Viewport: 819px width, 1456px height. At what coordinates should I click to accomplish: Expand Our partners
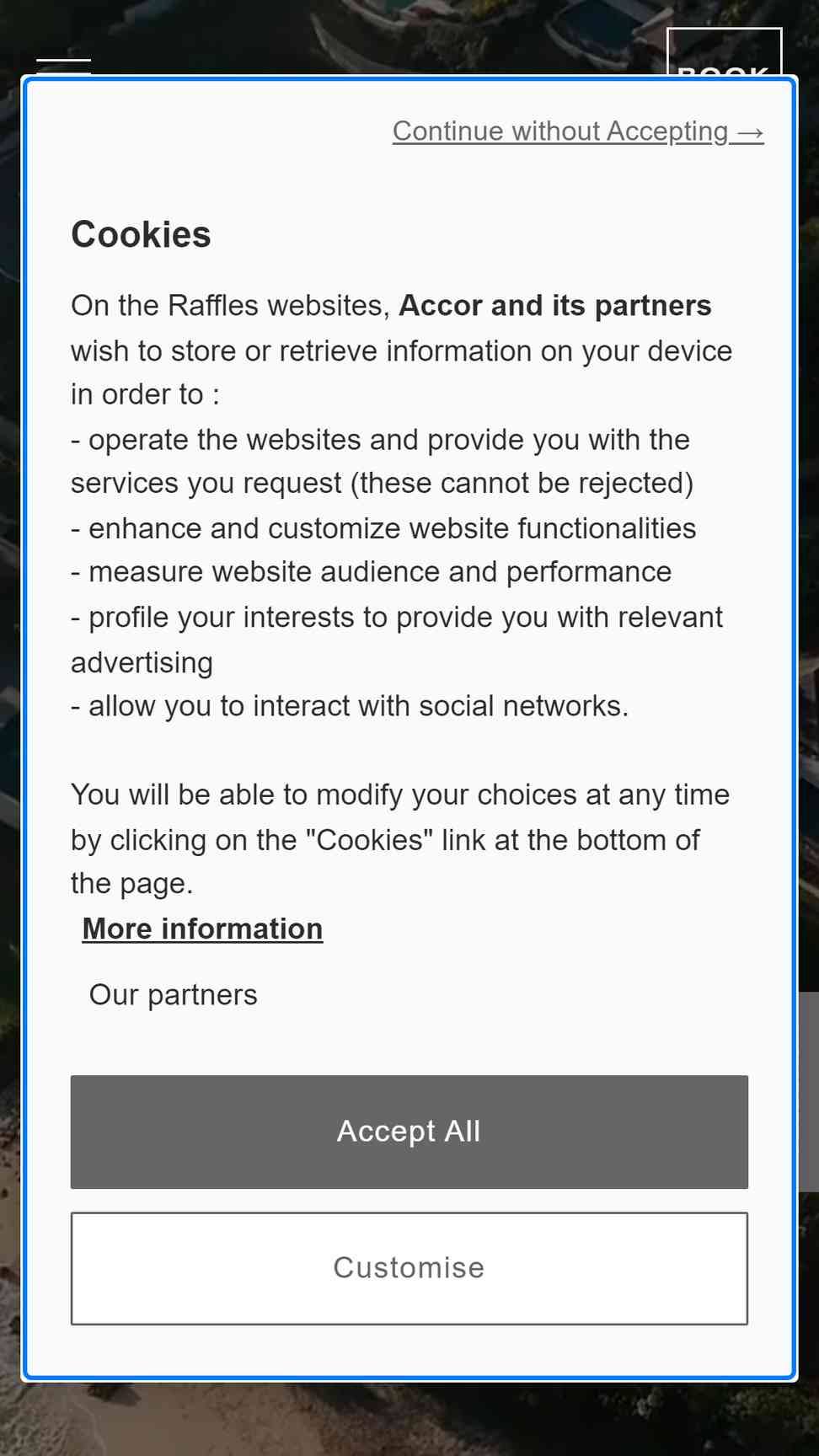coord(174,995)
